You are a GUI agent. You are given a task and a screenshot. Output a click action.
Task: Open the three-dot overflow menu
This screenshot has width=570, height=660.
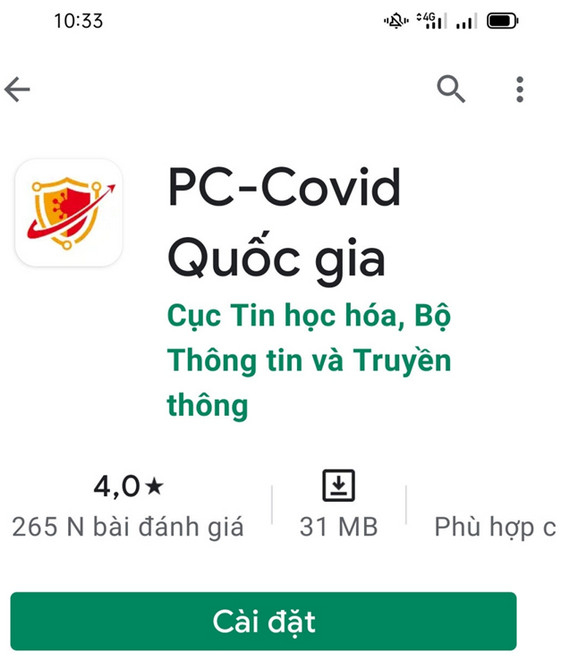point(520,89)
